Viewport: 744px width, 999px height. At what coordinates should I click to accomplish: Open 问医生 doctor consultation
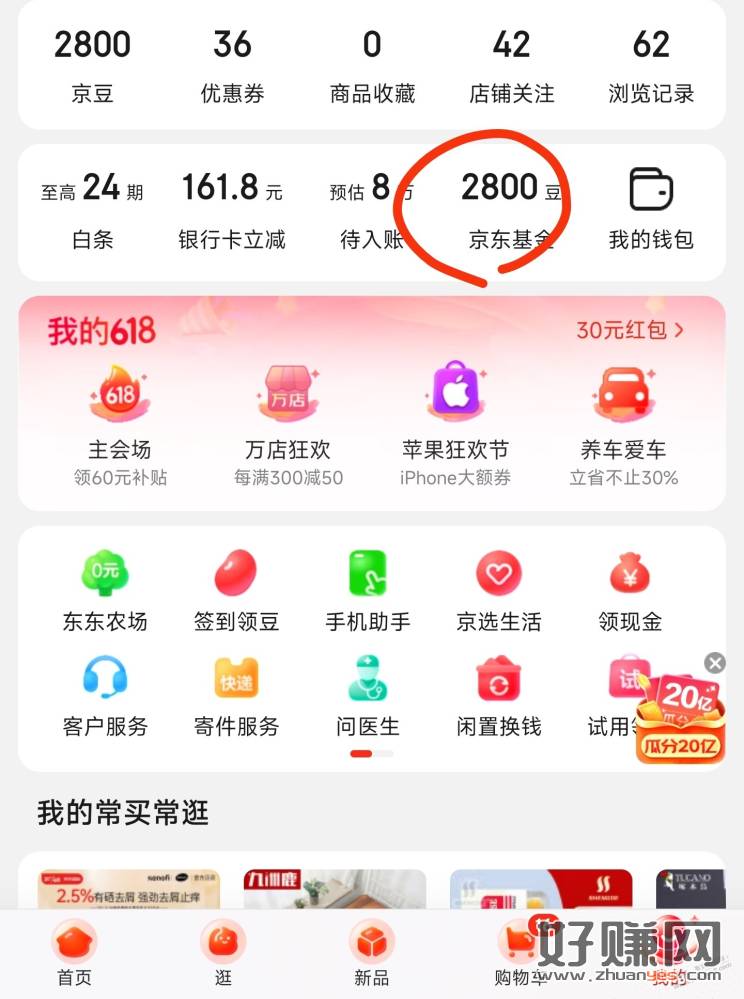367,697
